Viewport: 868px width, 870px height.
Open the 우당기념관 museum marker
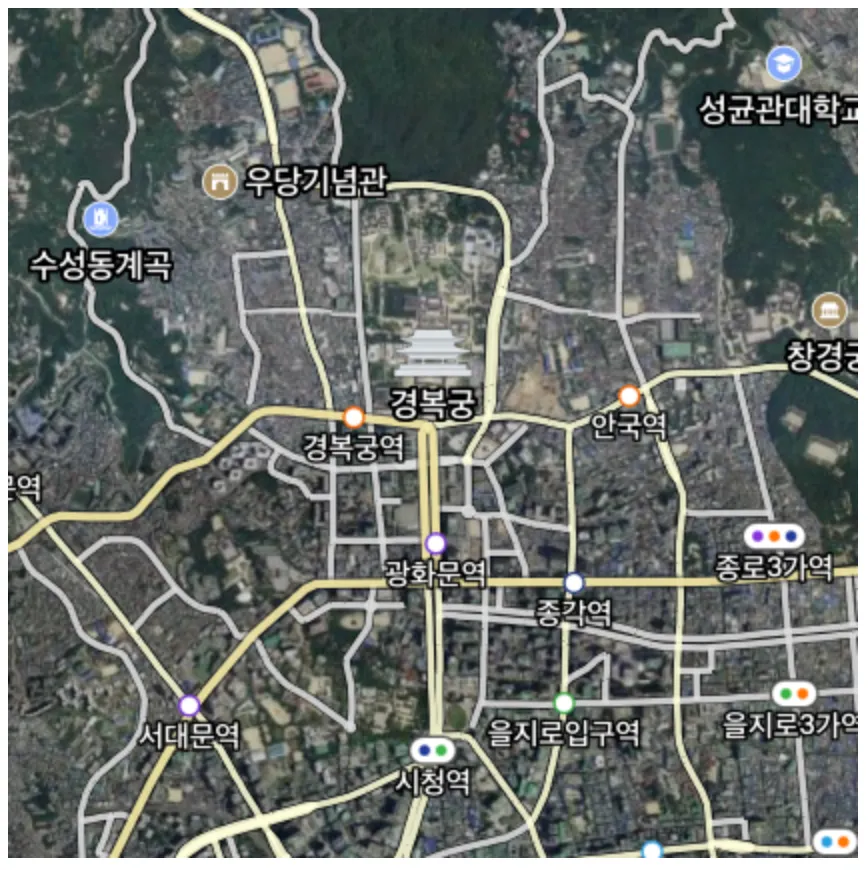[218, 181]
